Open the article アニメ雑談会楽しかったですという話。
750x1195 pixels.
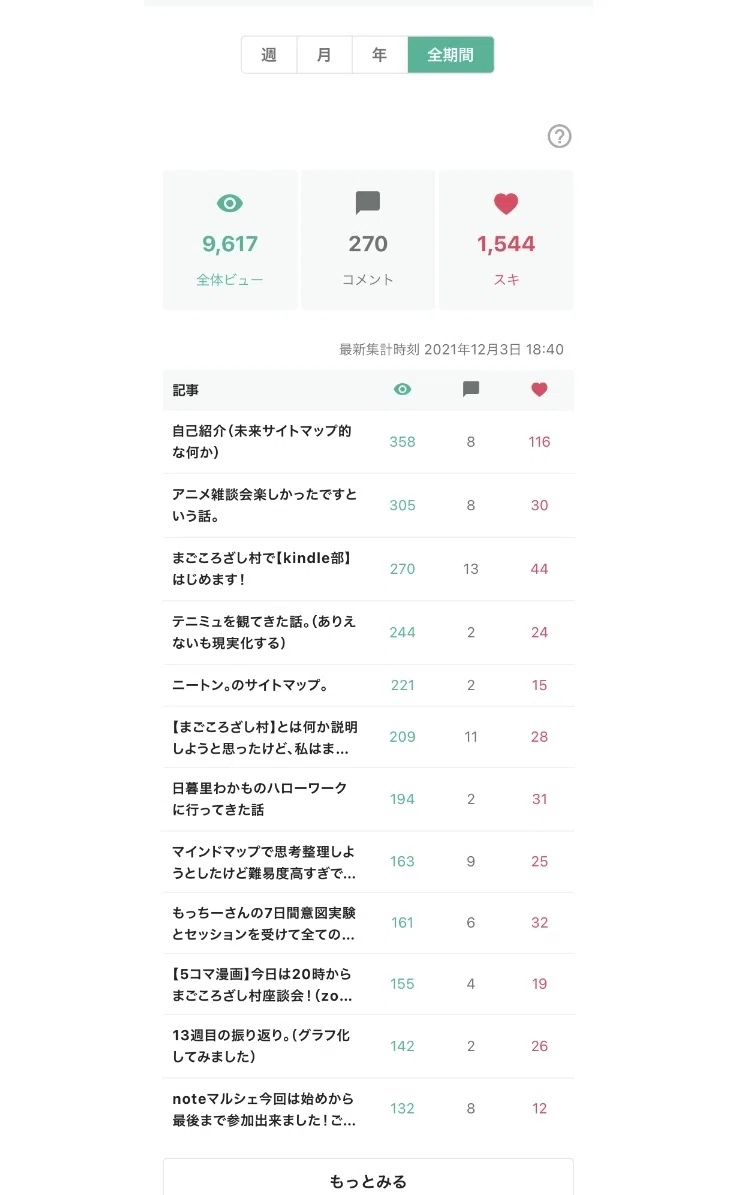(x=368, y=505)
